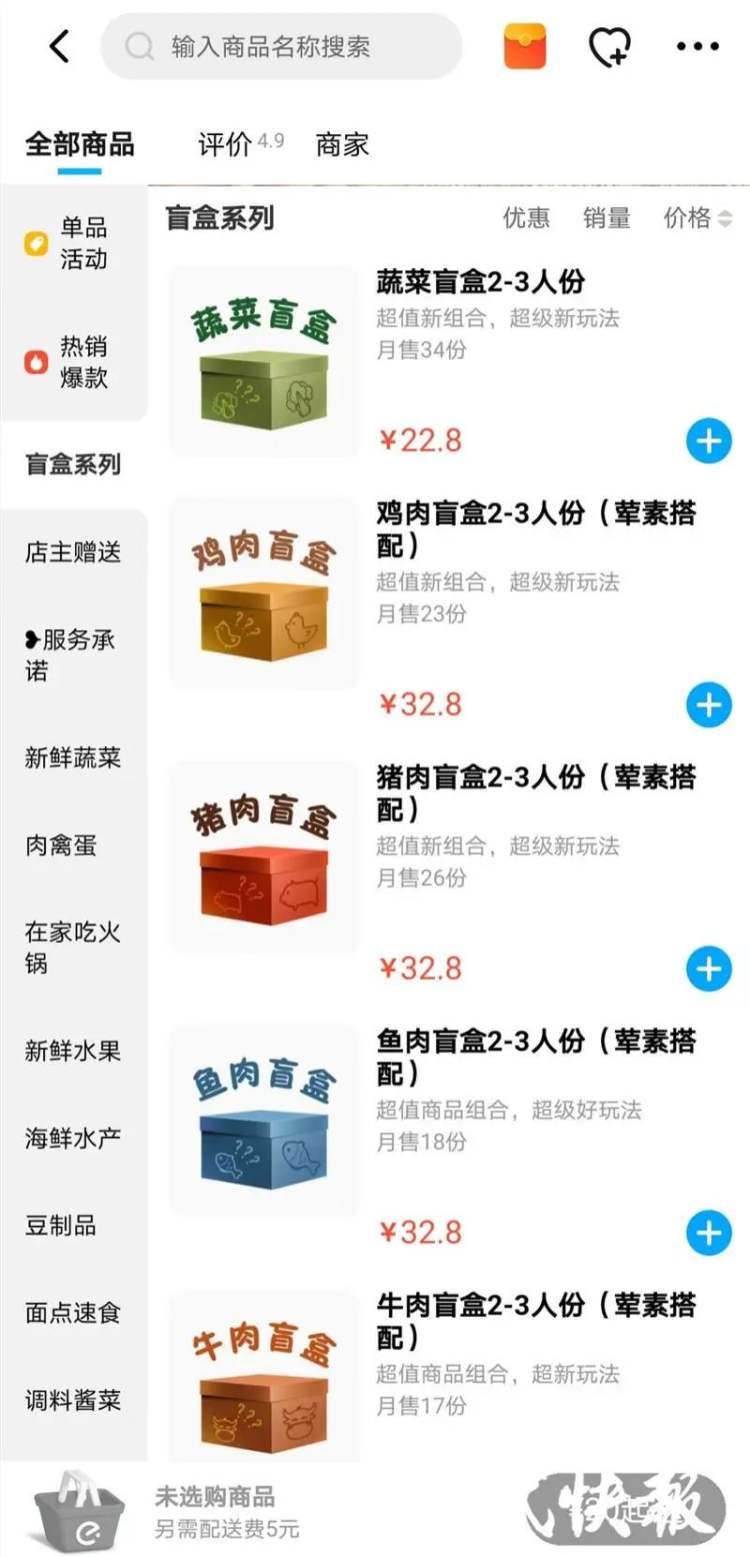The height and width of the screenshot is (1557, 750).
Task: Add 鸡肉盲盒2-3人份 to cart
Action: pyautogui.click(x=709, y=705)
